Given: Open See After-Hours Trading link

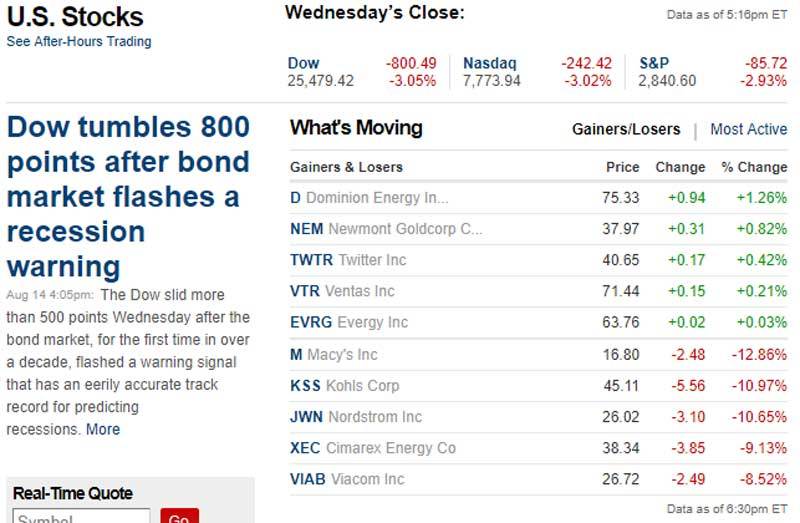Looking at the screenshot, I should pyautogui.click(x=79, y=42).
